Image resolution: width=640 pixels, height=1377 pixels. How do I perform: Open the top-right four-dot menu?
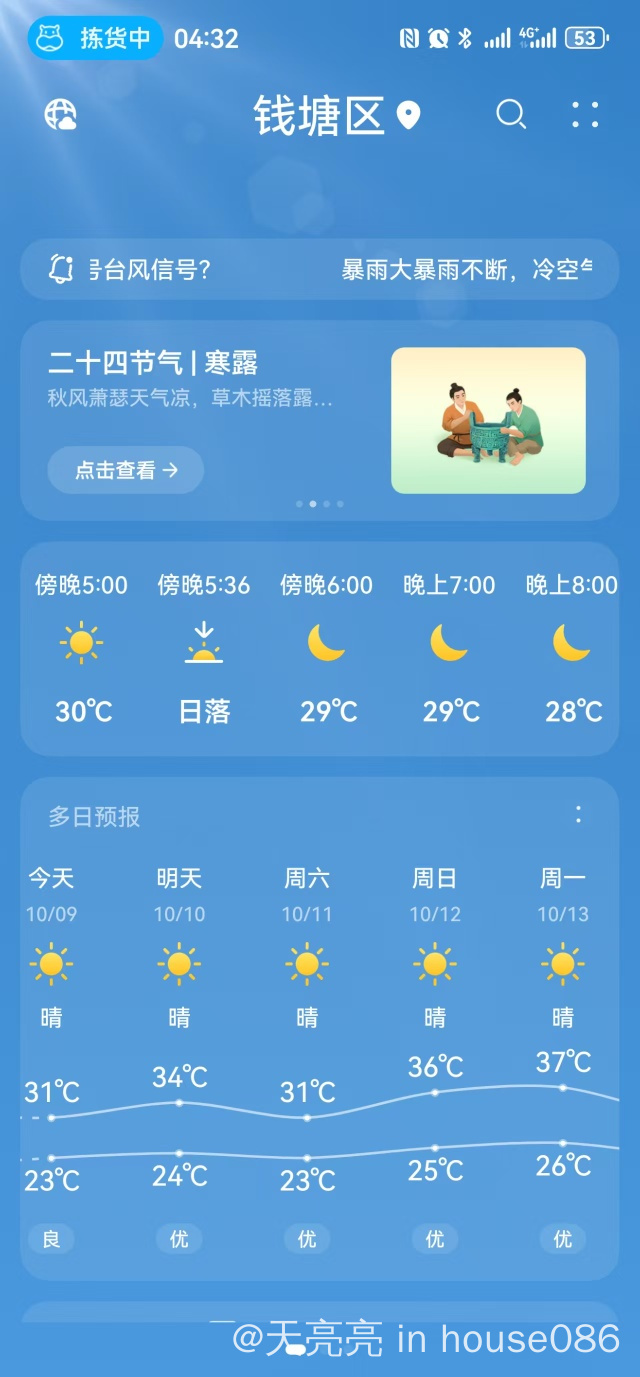click(x=585, y=115)
